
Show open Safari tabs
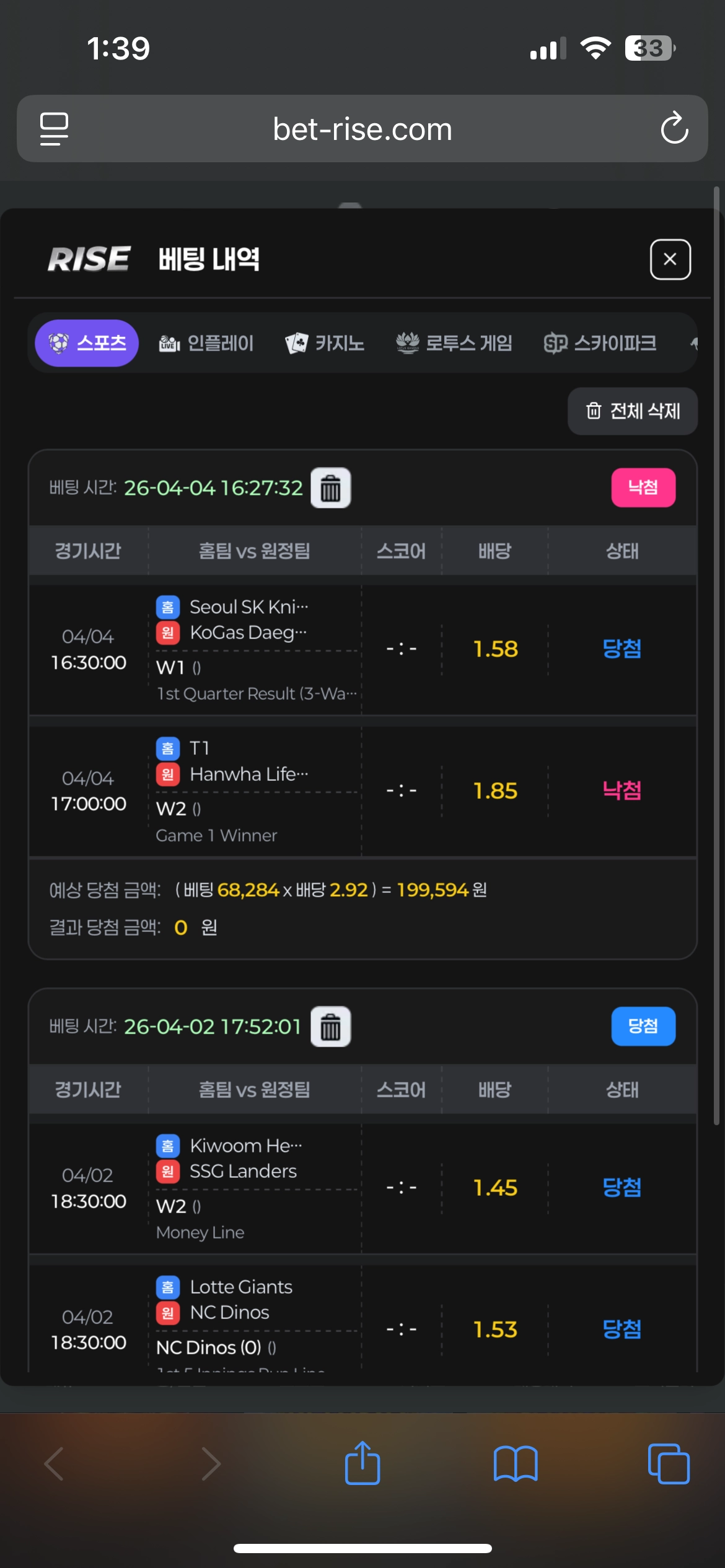pos(668,1464)
